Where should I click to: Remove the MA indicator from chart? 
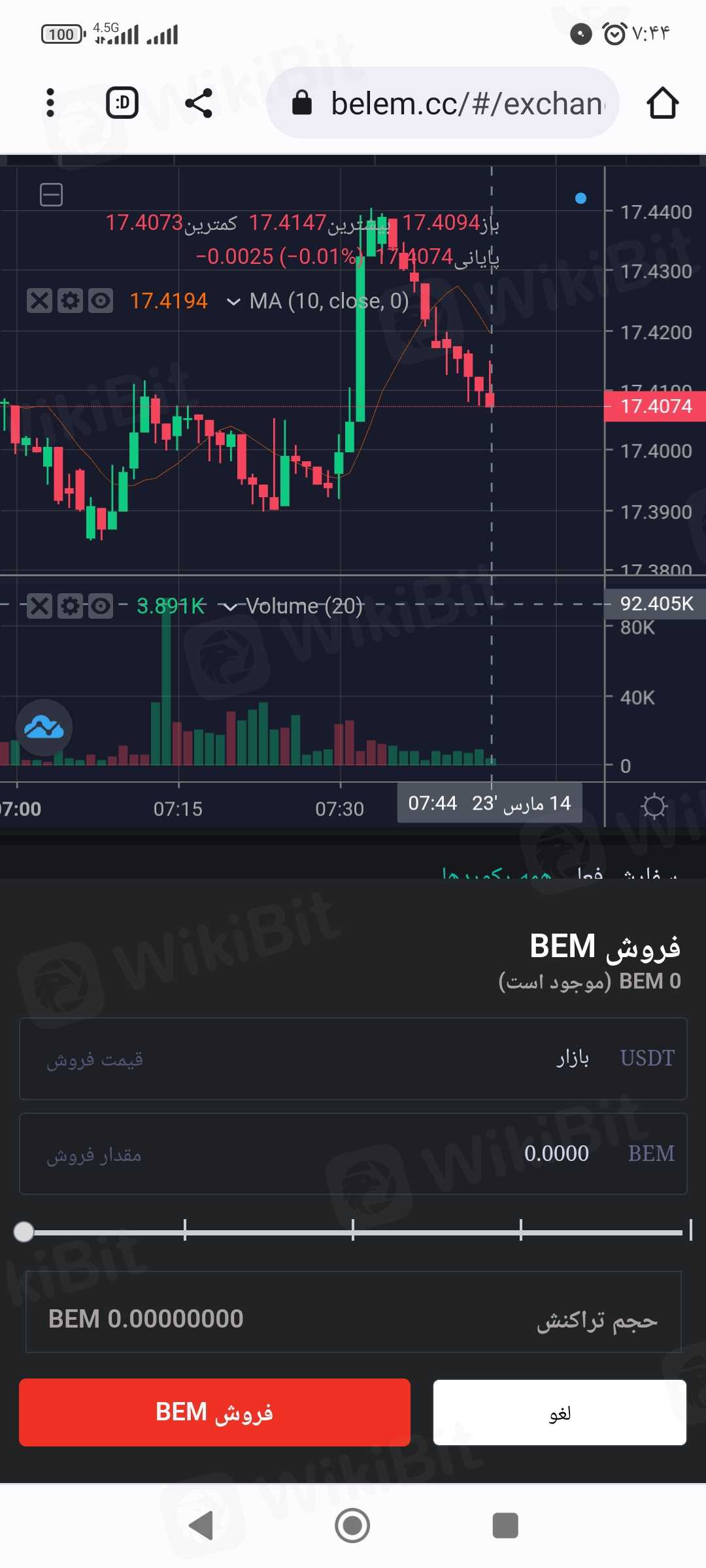(x=39, y=301)
